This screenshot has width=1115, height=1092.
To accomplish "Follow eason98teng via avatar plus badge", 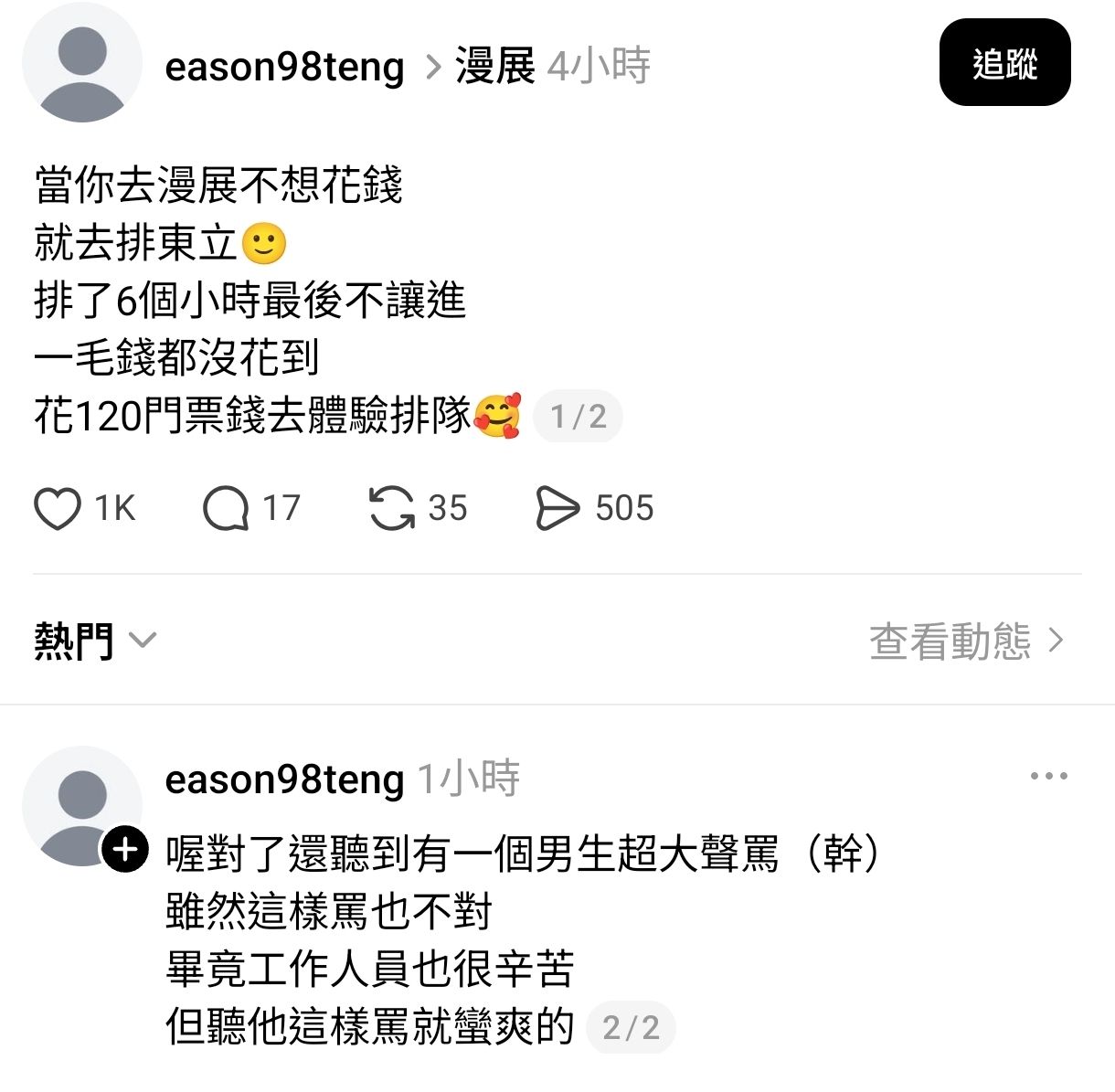I will [125, 851].
